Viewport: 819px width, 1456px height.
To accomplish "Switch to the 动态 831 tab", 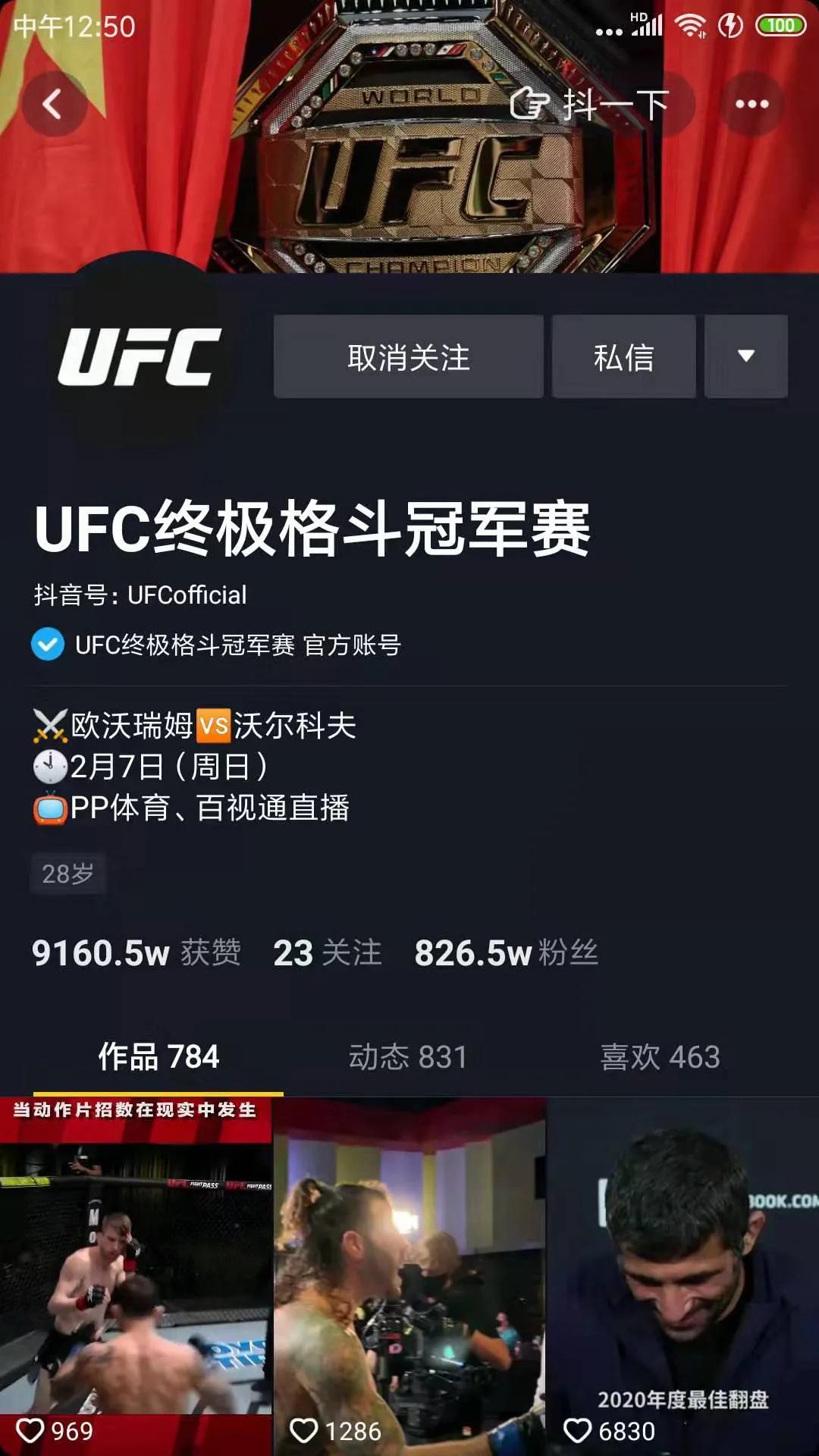I will pos(409,1054).
